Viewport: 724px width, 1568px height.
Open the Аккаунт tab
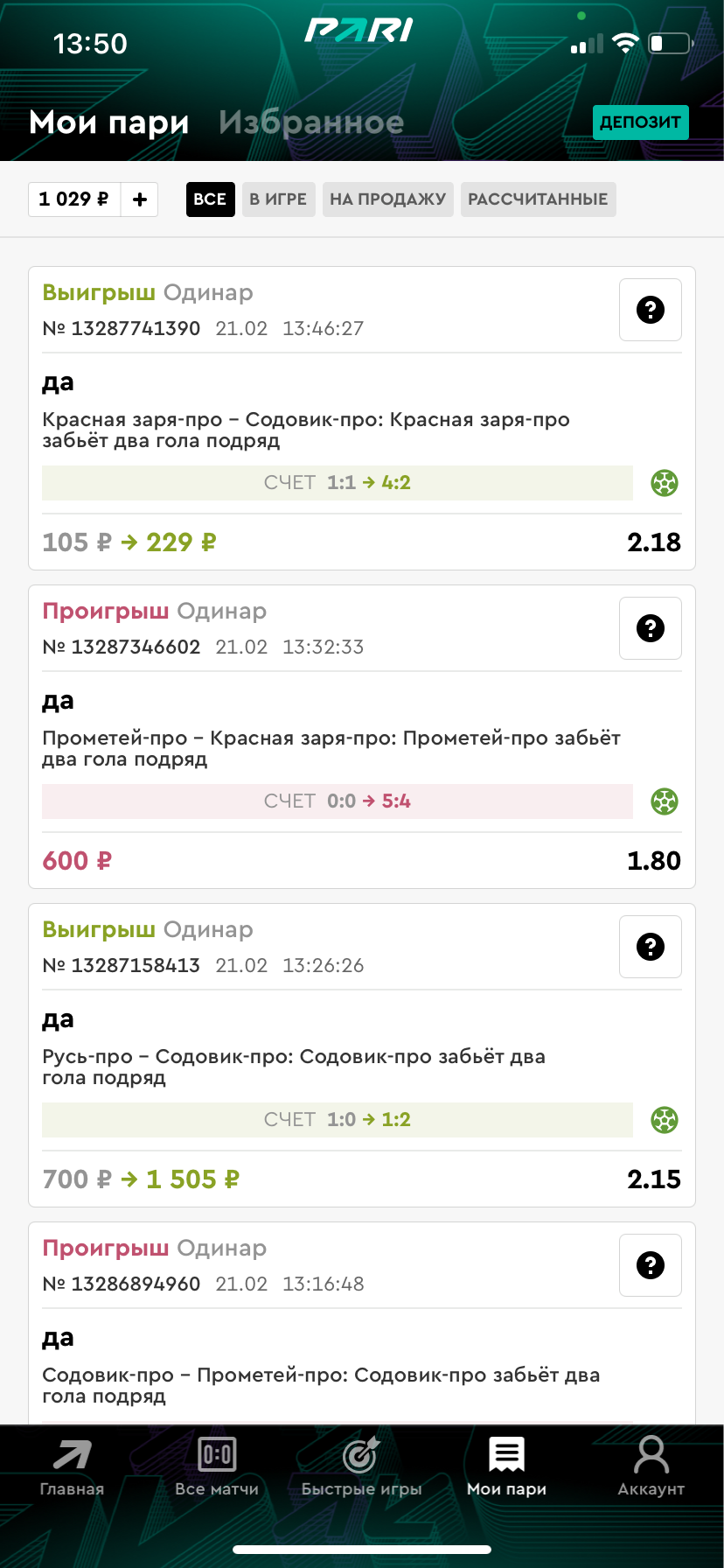[651, 1467]
